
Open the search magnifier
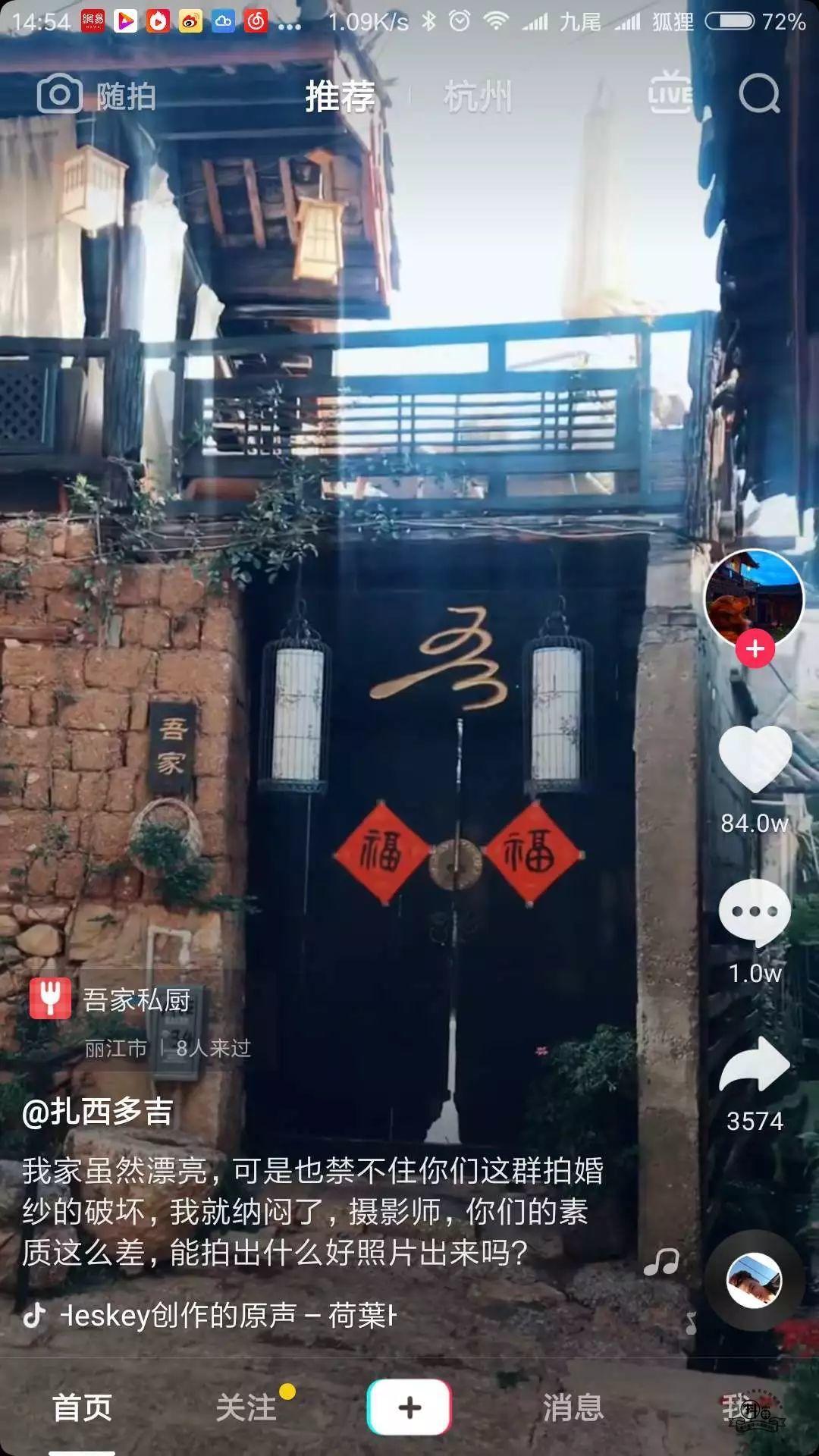[x=759, y=94]
